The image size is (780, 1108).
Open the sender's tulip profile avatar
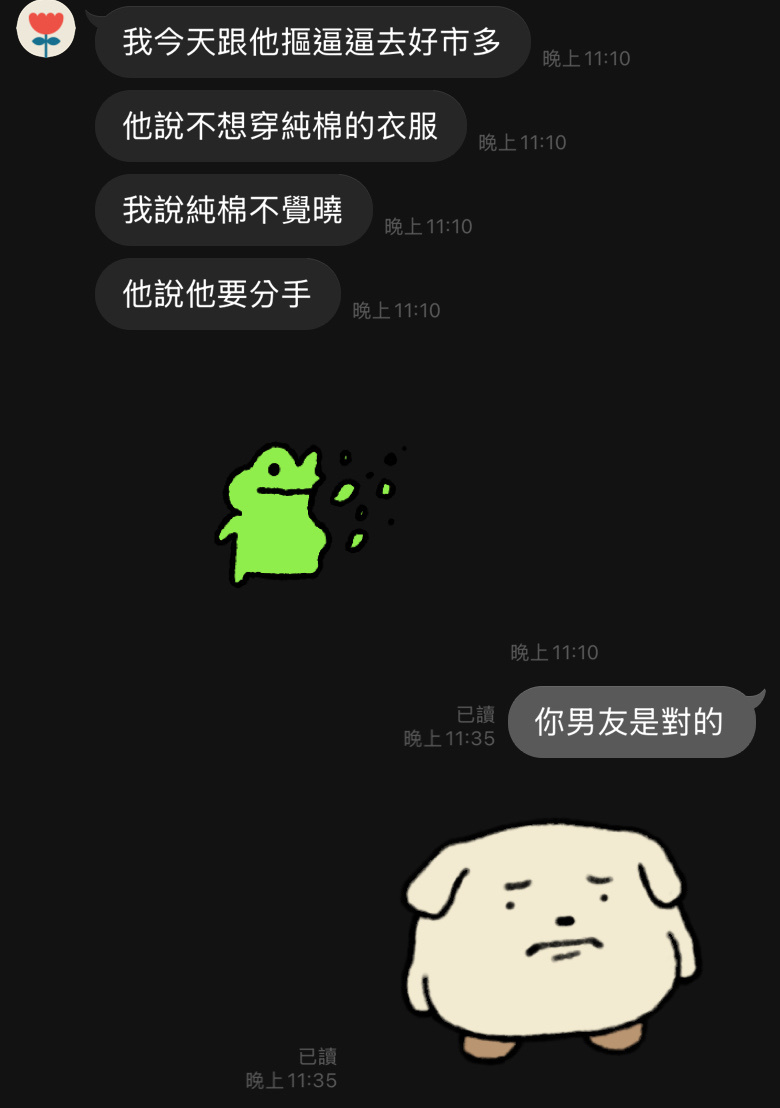(x=46, y=29)
